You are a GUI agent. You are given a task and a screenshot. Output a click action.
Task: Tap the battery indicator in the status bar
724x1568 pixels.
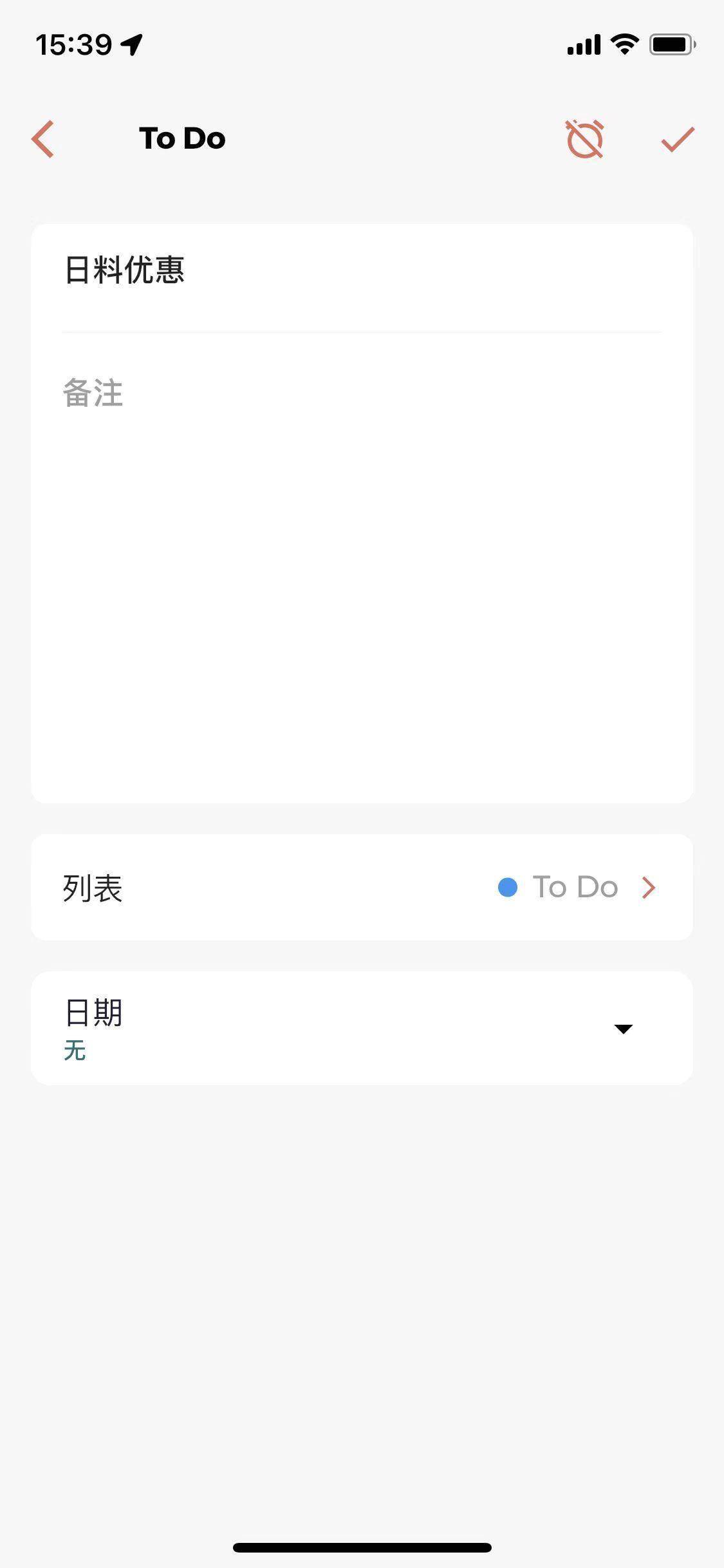[x=671, y=43]
